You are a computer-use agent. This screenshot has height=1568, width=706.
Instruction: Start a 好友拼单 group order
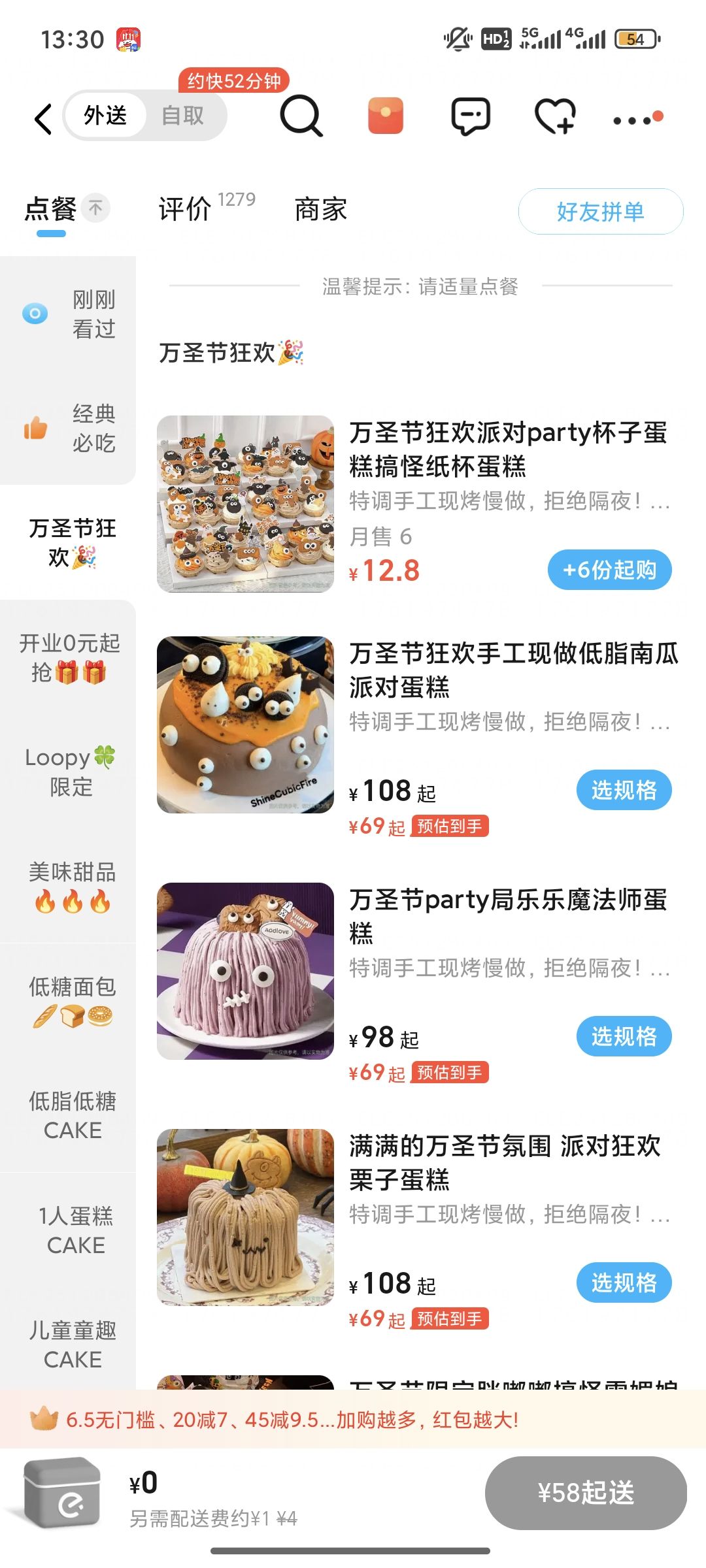point(600,212)
